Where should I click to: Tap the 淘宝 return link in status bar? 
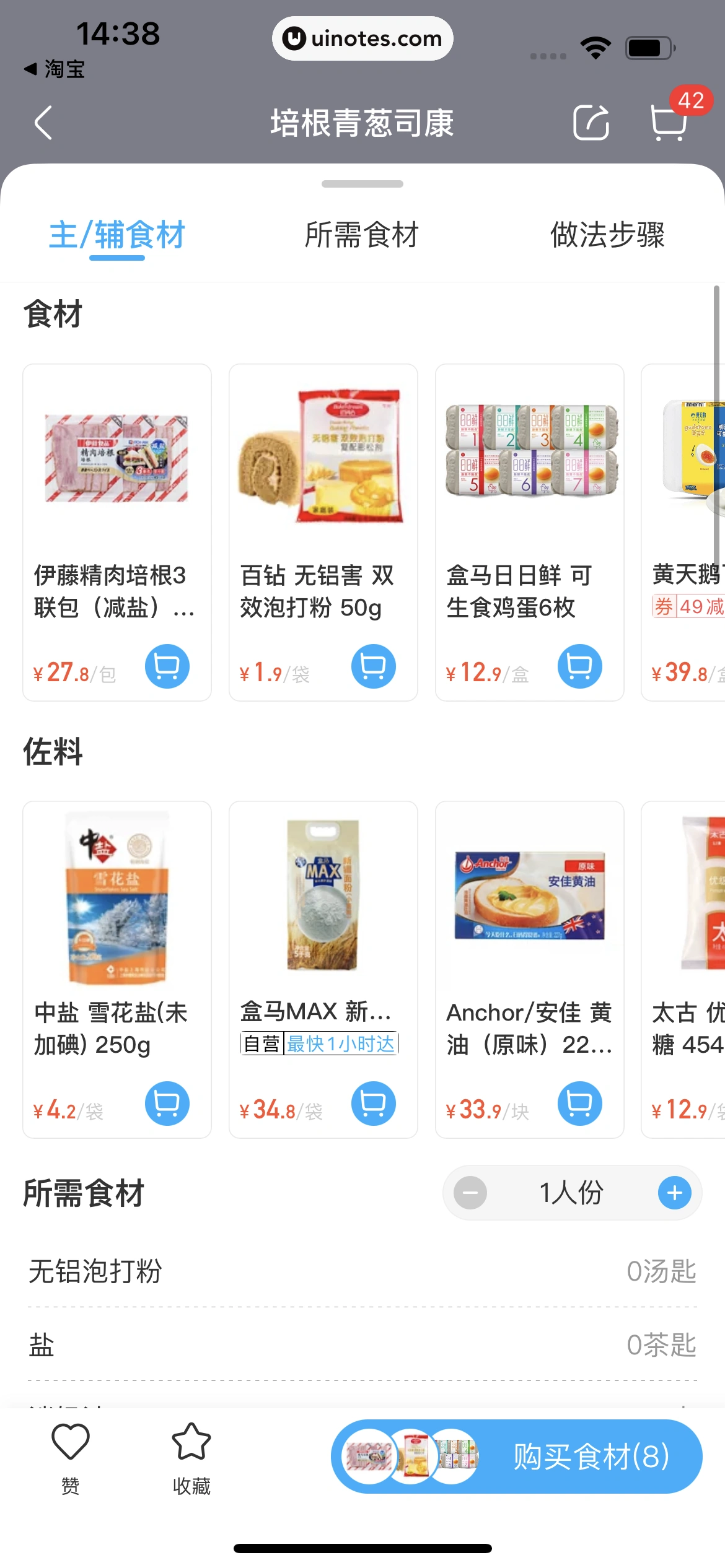(56, 70)
